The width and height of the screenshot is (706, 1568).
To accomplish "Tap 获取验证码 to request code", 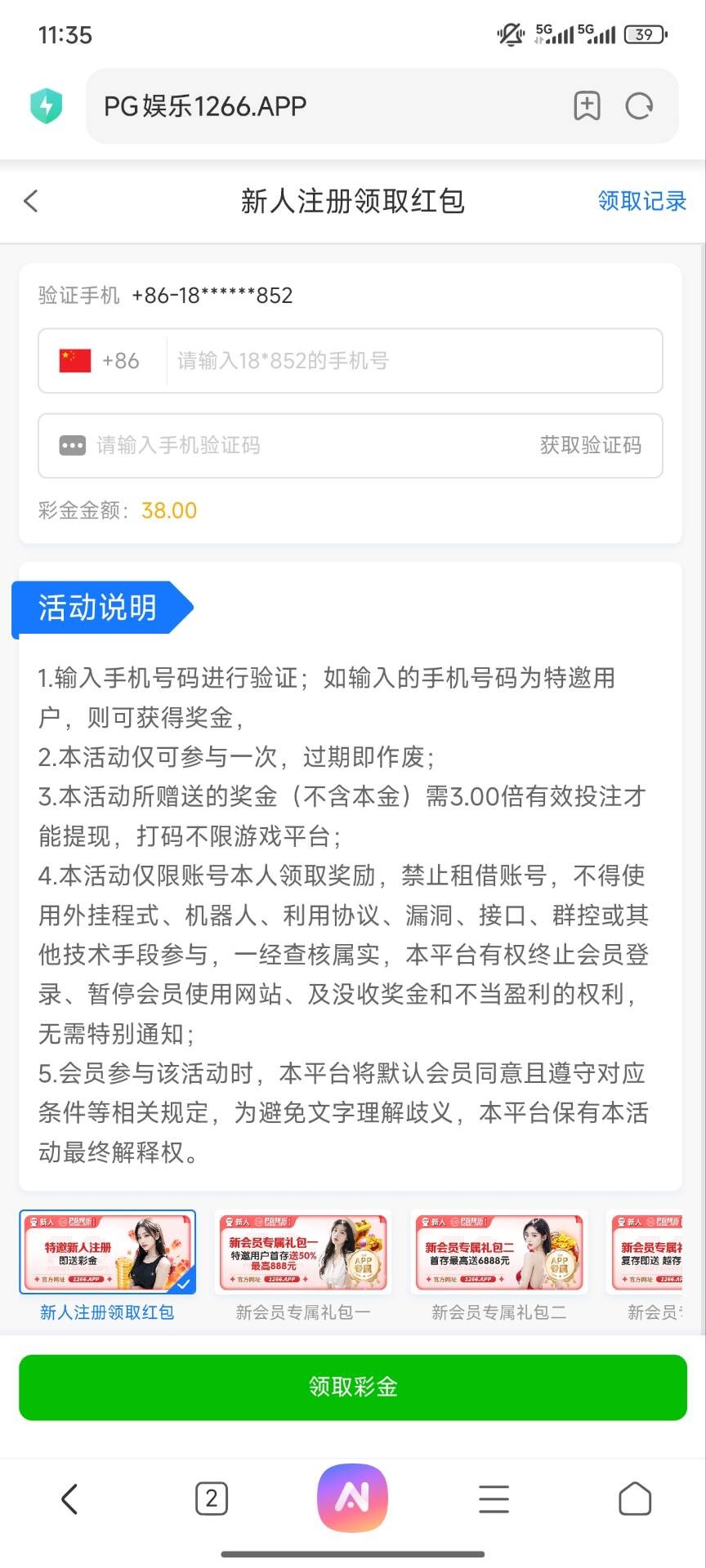I will pos(590,445).
